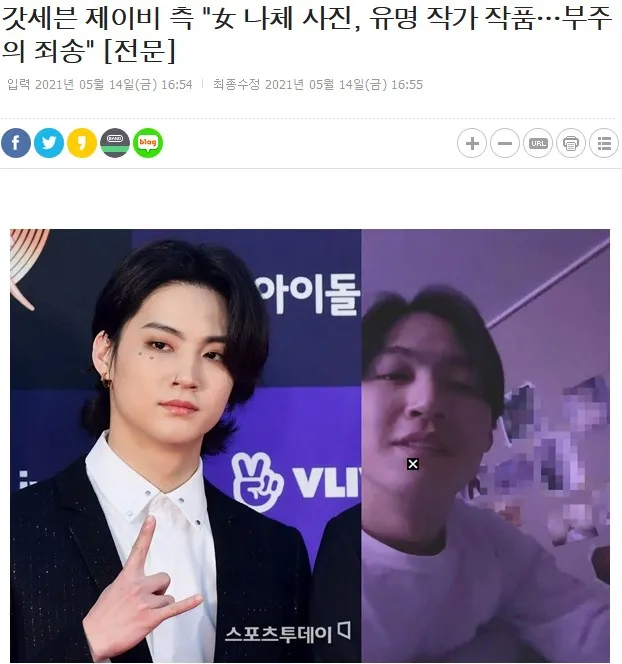The width and height of the screenshot is (622, 664).
Task: Share the article to BAND
Action: pos(115,143)
